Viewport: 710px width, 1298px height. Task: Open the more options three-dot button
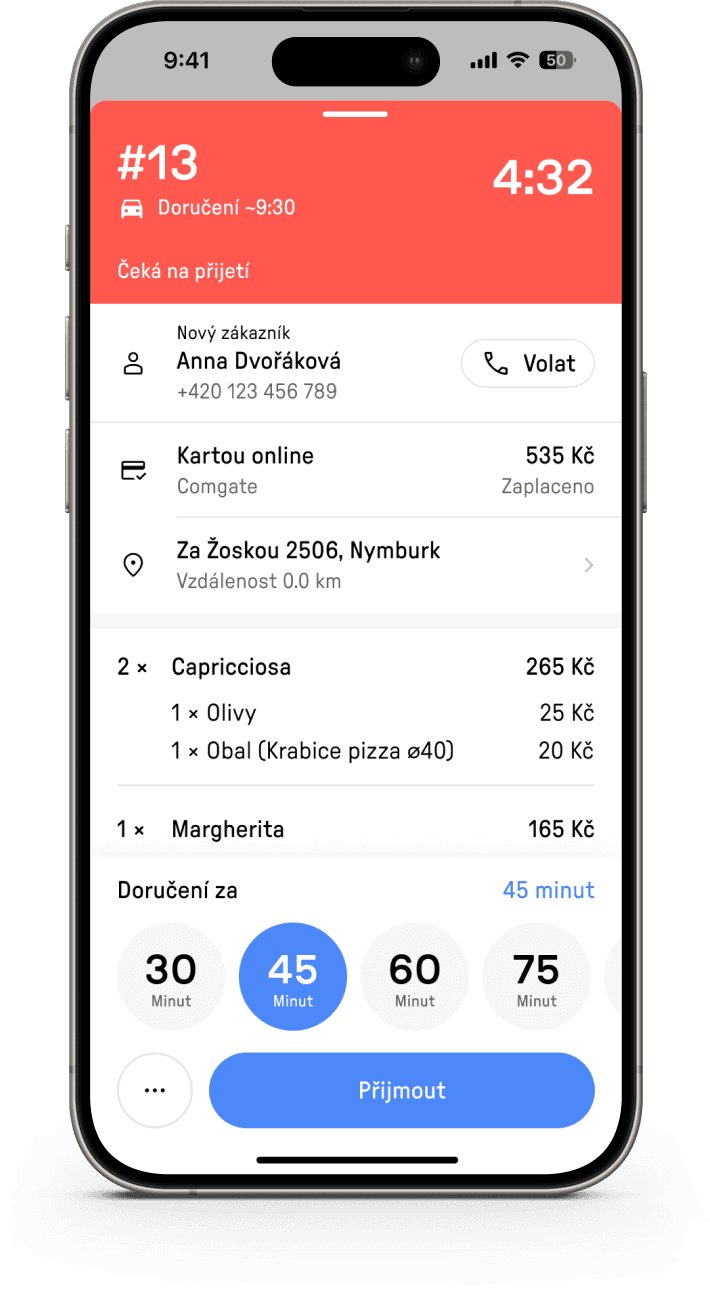pyautogui.click(x=154, y=1090)
